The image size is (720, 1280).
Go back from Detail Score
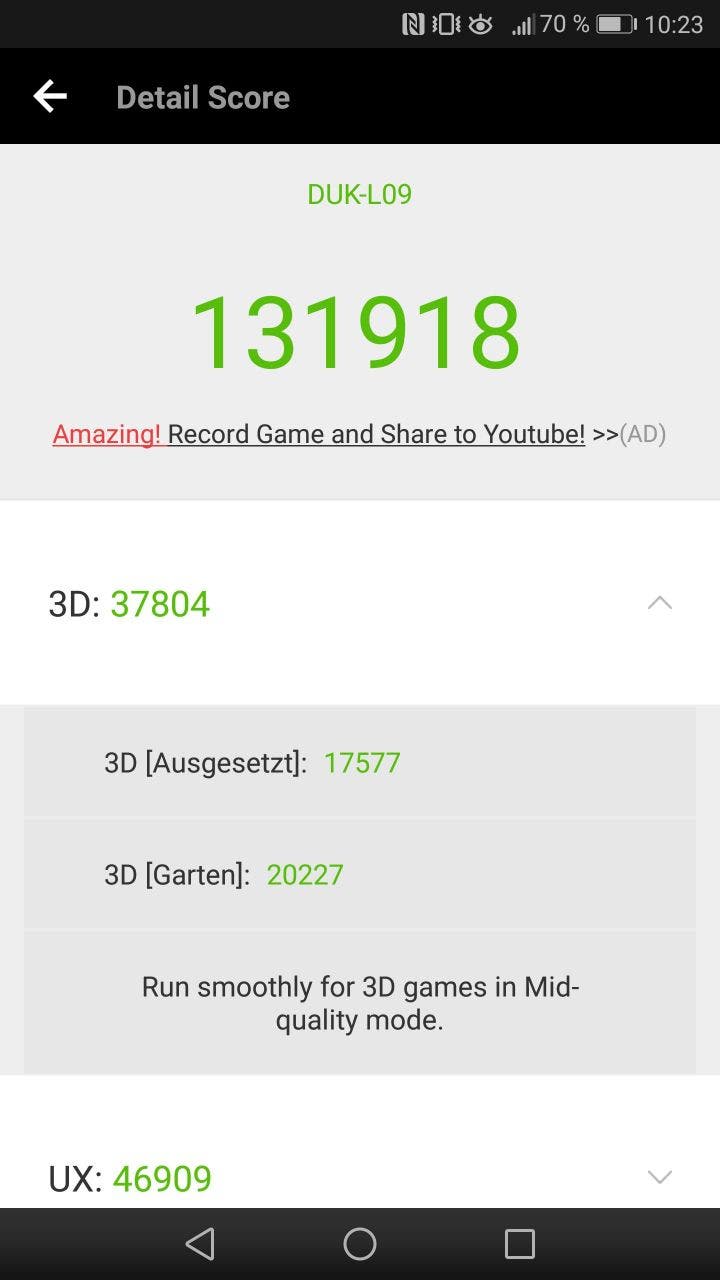click(x=50, y=97)
